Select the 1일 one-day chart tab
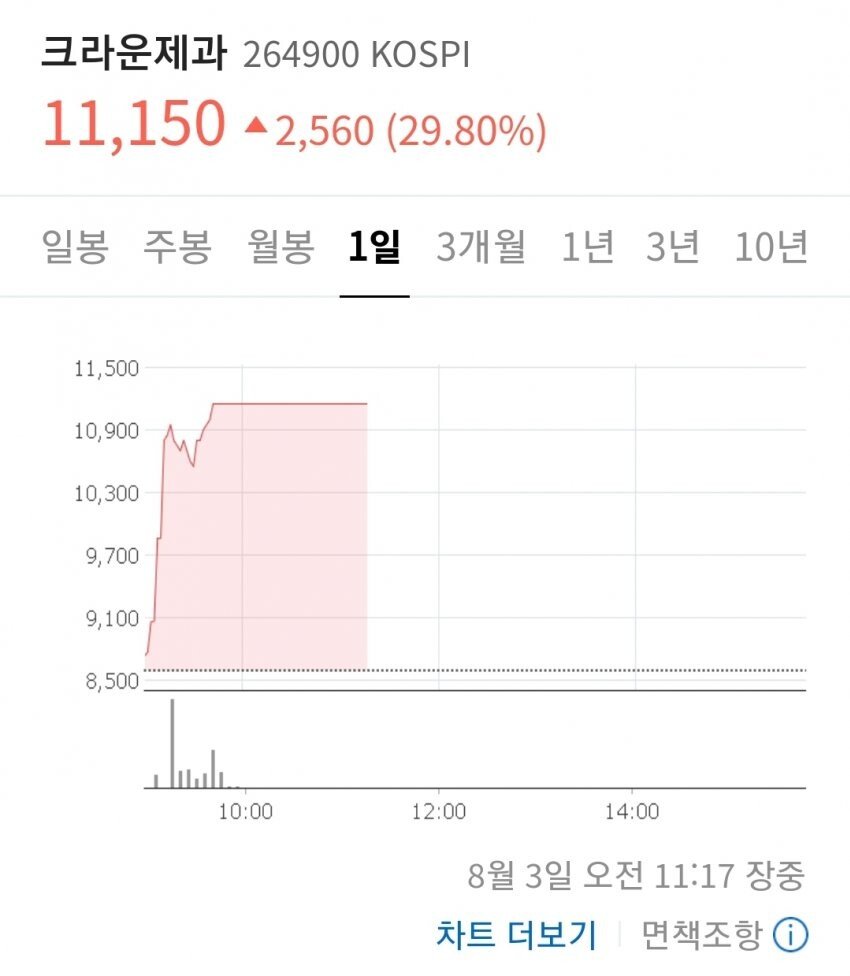 374,246
